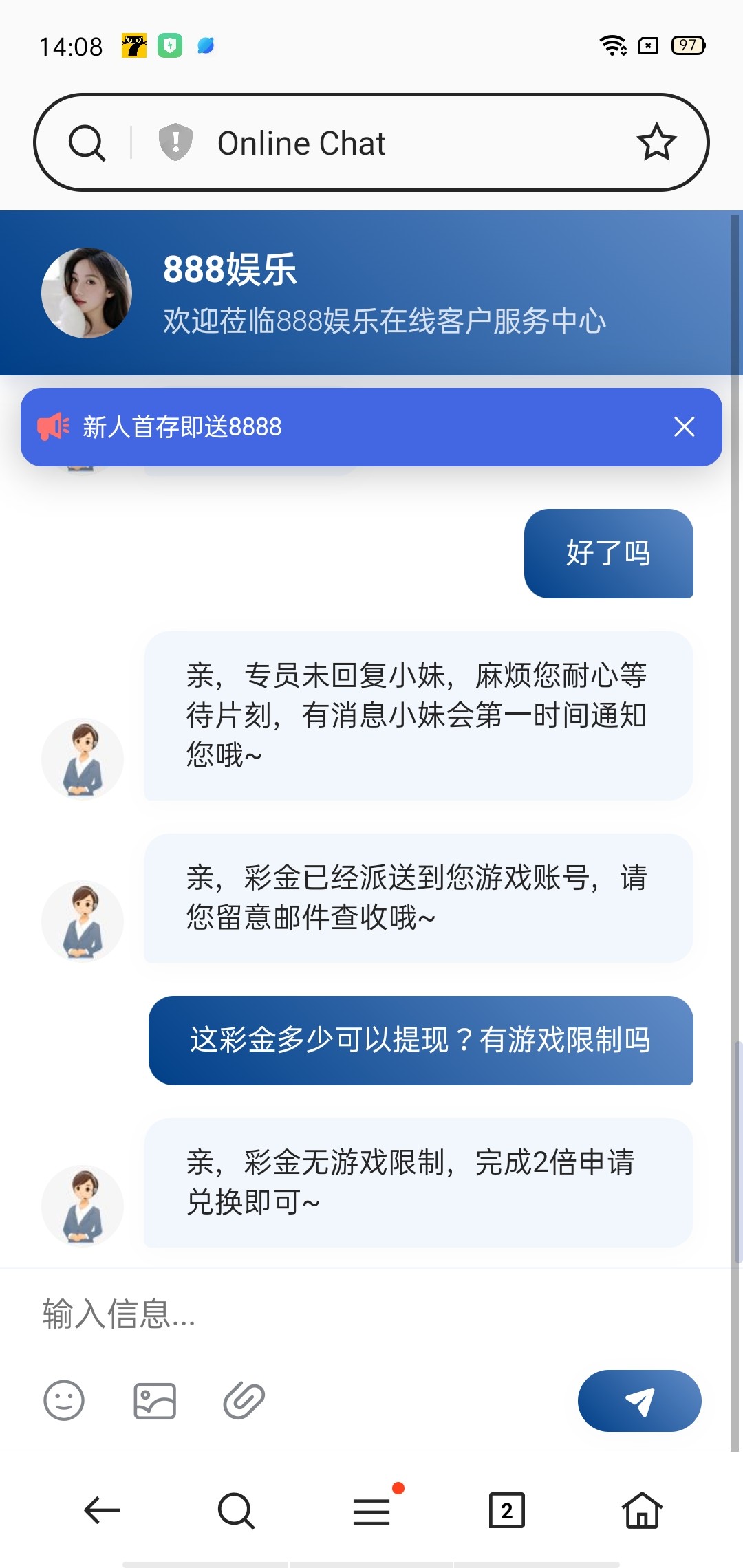Attach a file with the paperclip

pos(244,1401)
